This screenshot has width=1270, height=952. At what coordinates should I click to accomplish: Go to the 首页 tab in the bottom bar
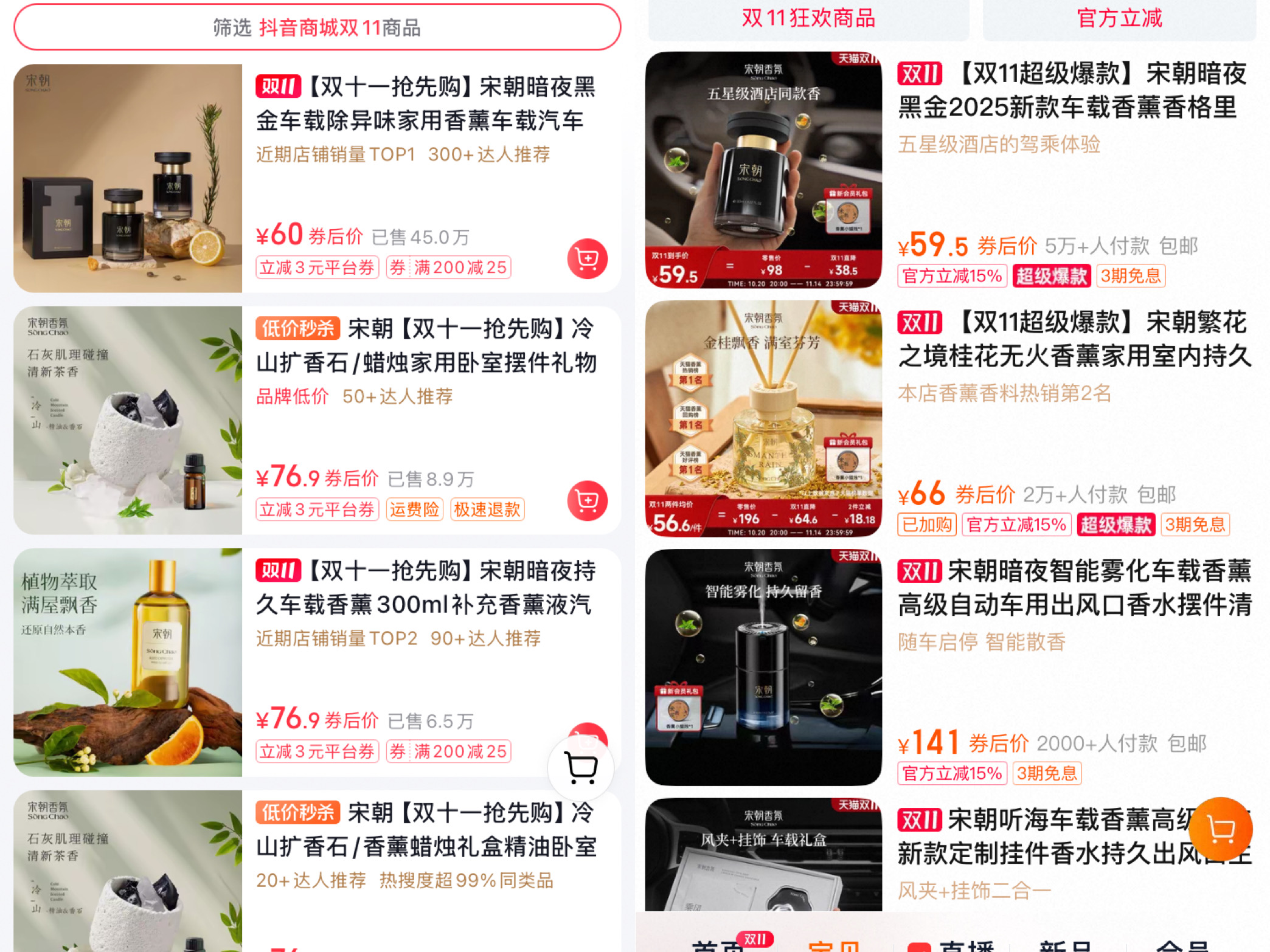(x=718, y=946)
